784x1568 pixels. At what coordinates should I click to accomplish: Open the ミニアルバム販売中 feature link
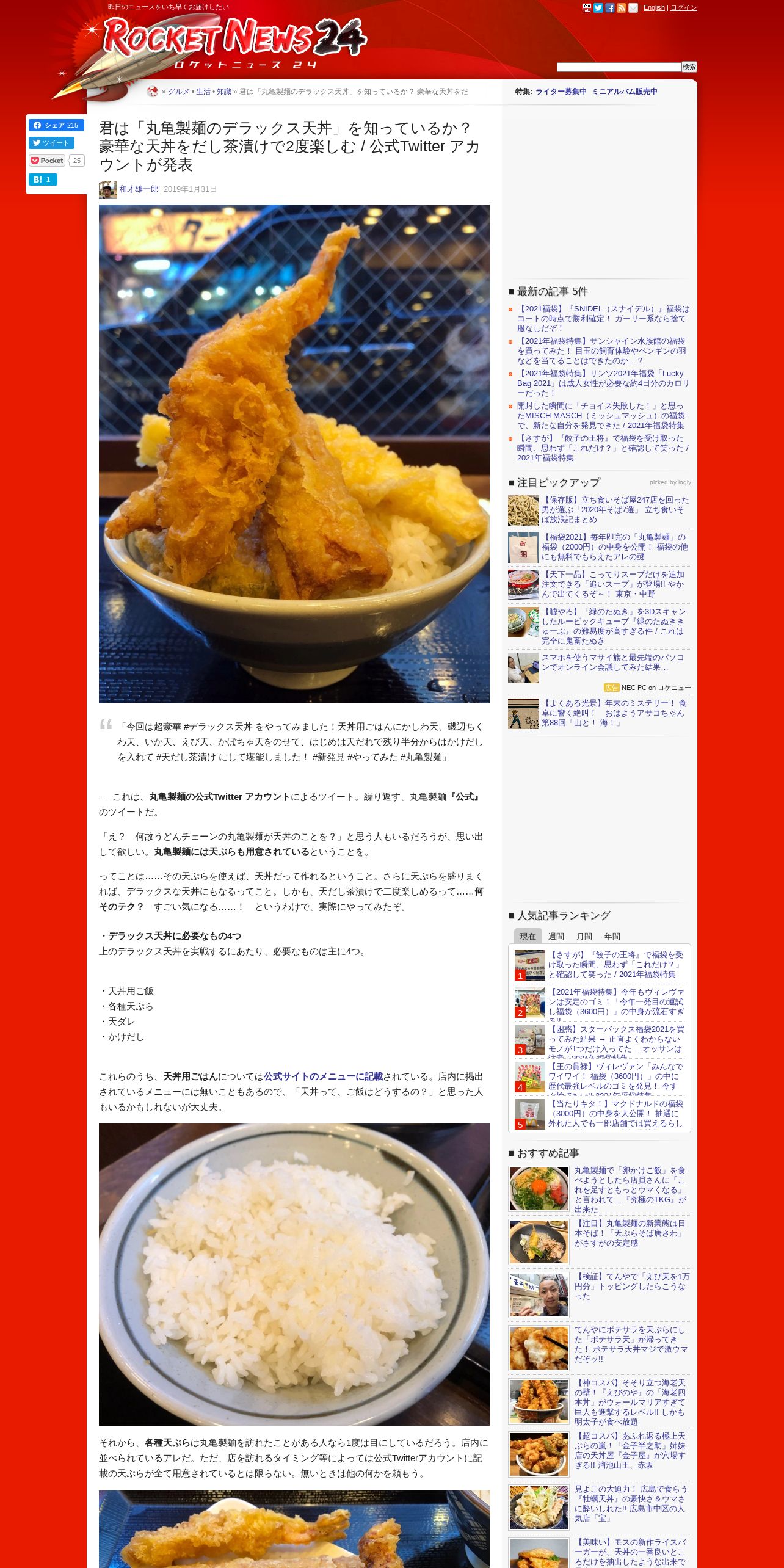[625, 92]
